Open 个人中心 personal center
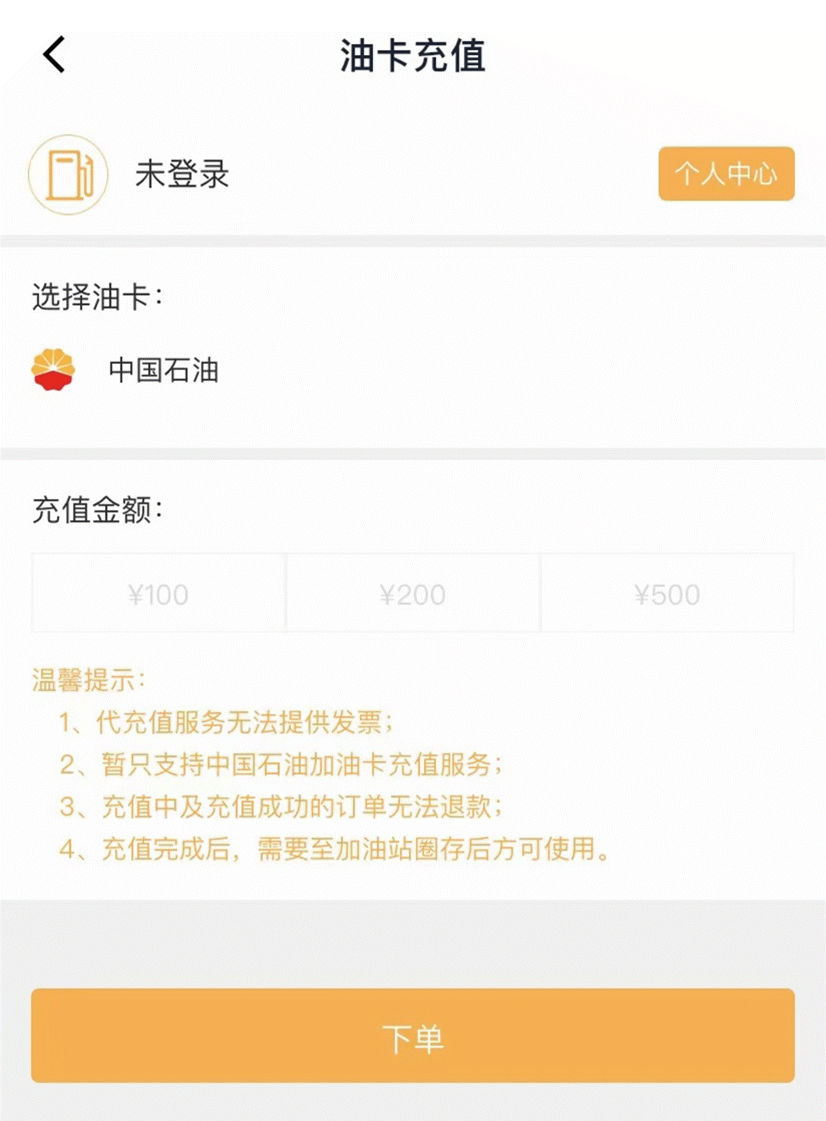 pos(726,174)
